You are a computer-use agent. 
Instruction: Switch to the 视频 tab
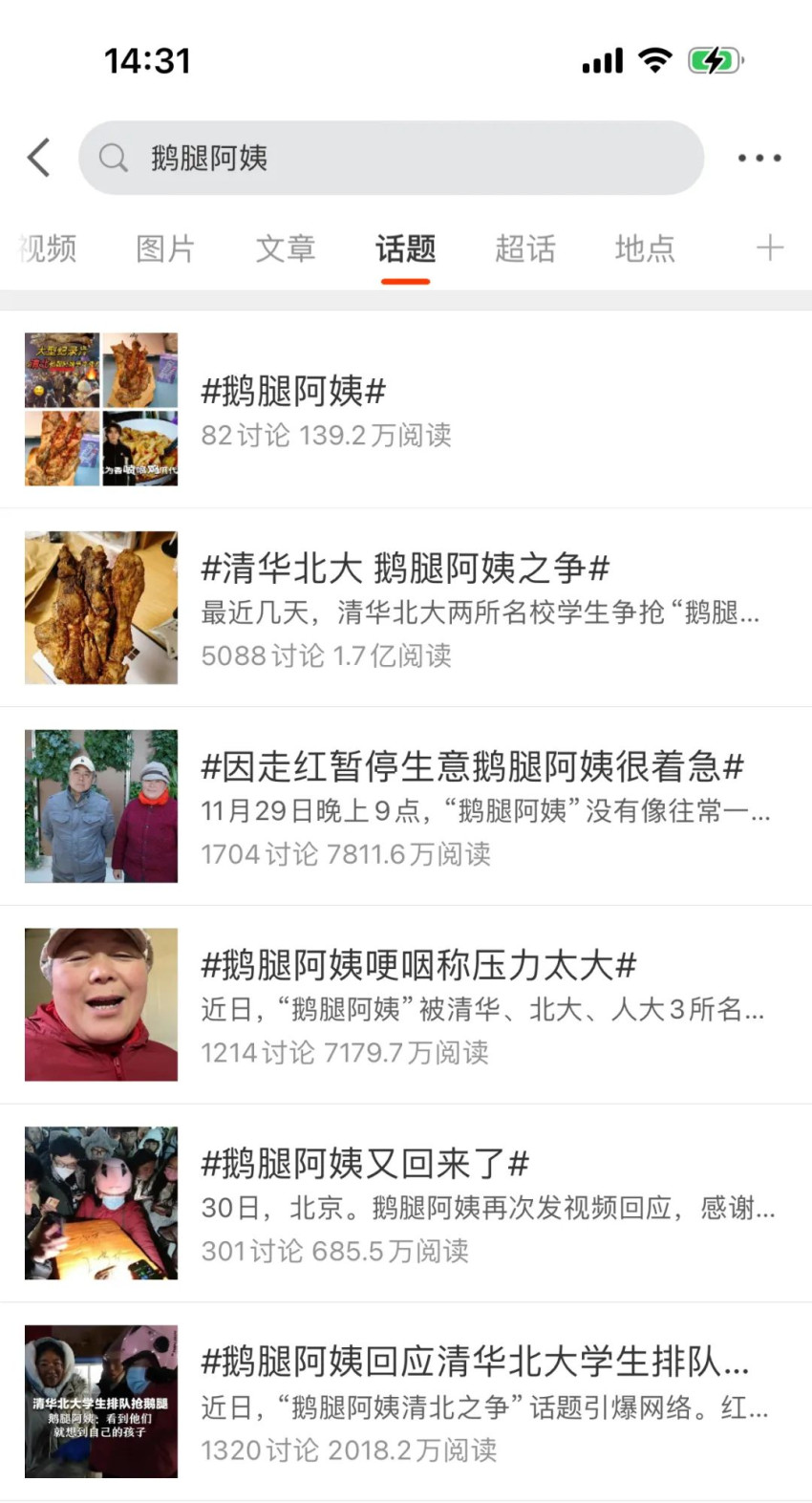tap(47, 247)
